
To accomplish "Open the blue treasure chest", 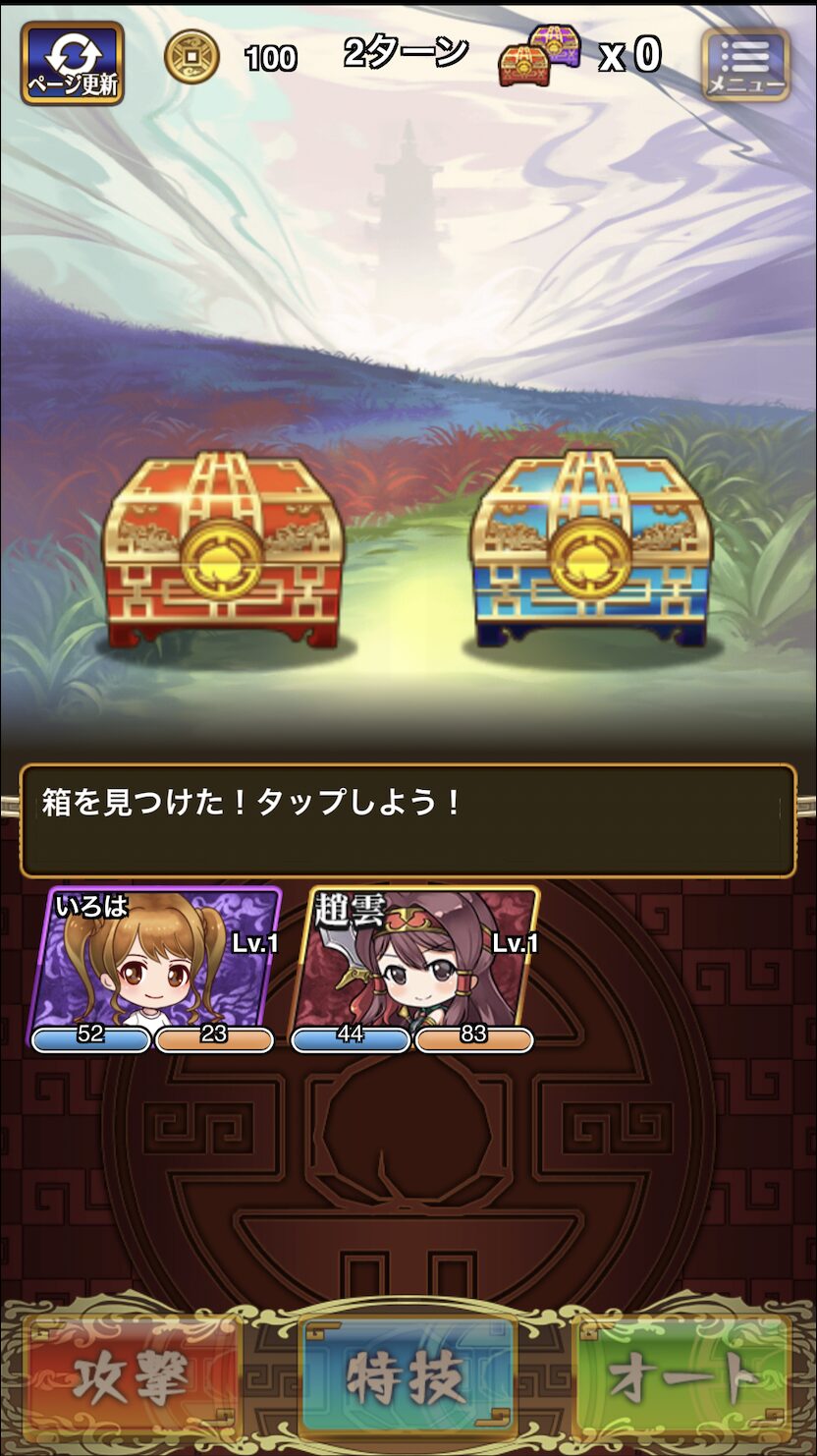I will (x=590, y=551).
